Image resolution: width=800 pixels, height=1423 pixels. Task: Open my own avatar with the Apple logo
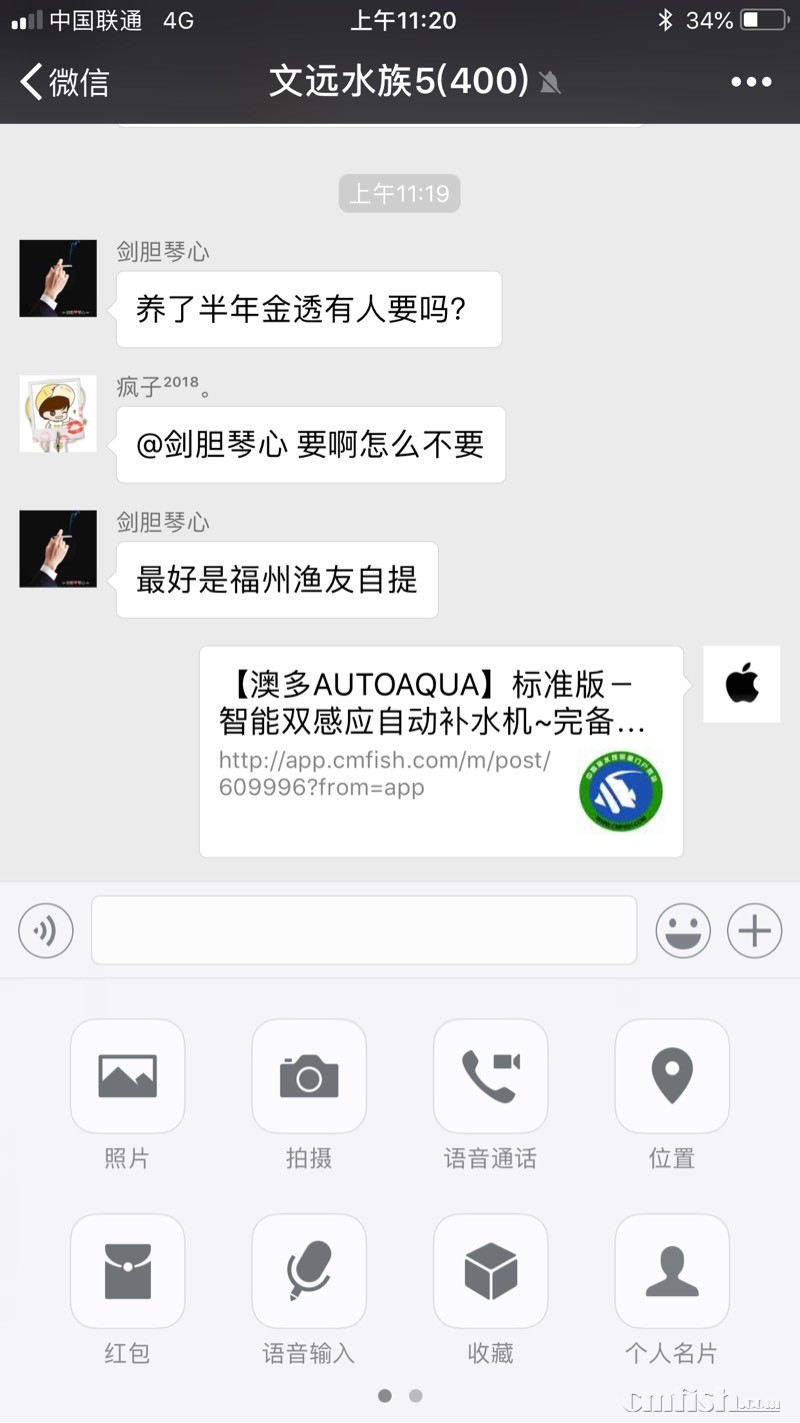[741, 684]
